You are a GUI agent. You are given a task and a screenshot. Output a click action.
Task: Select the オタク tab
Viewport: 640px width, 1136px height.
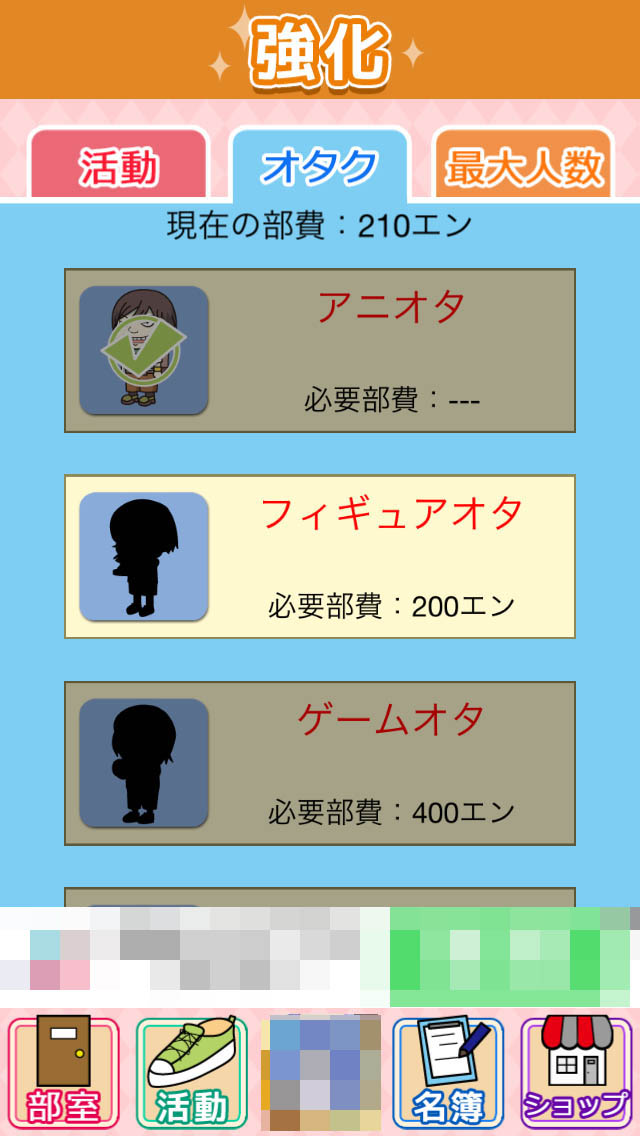coord(319,166)
